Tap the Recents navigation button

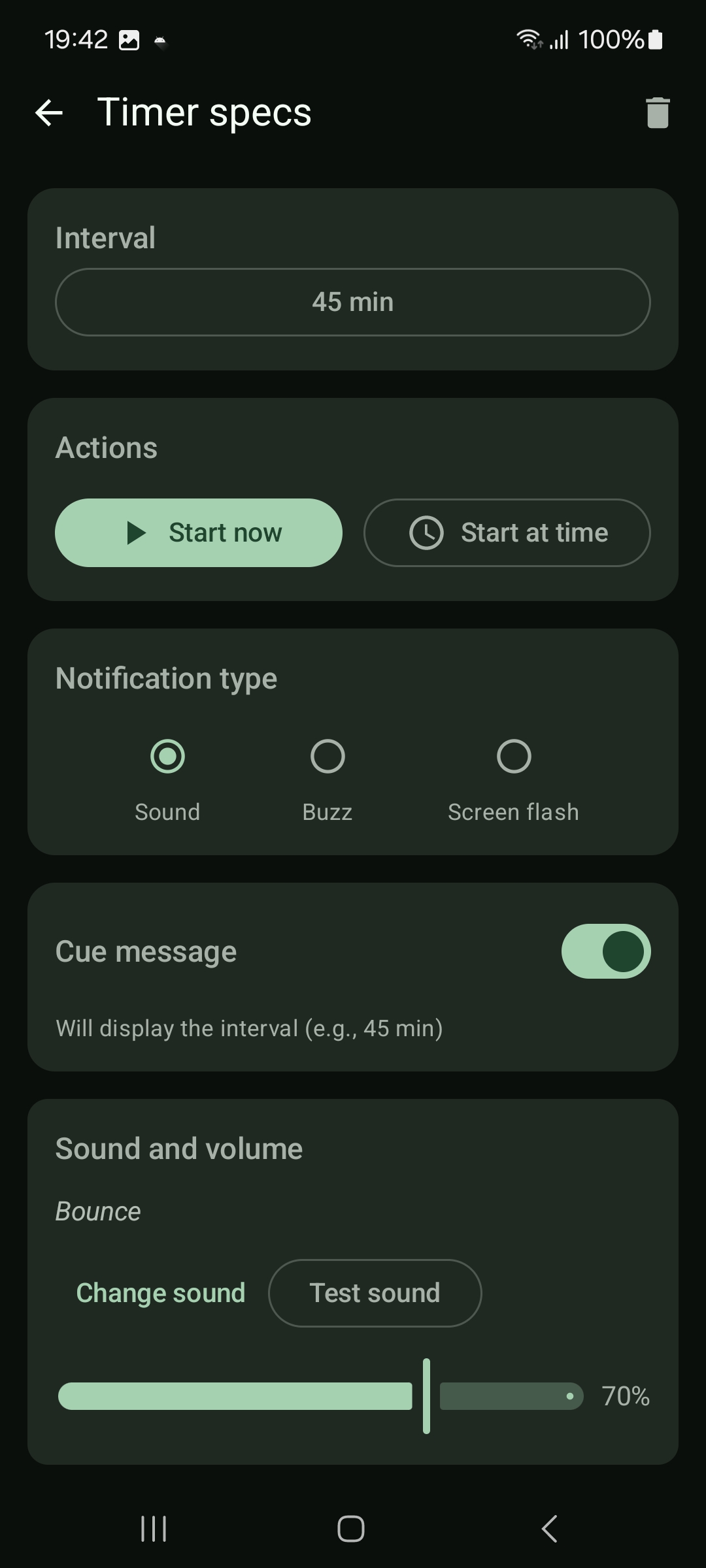(152, 1529)
